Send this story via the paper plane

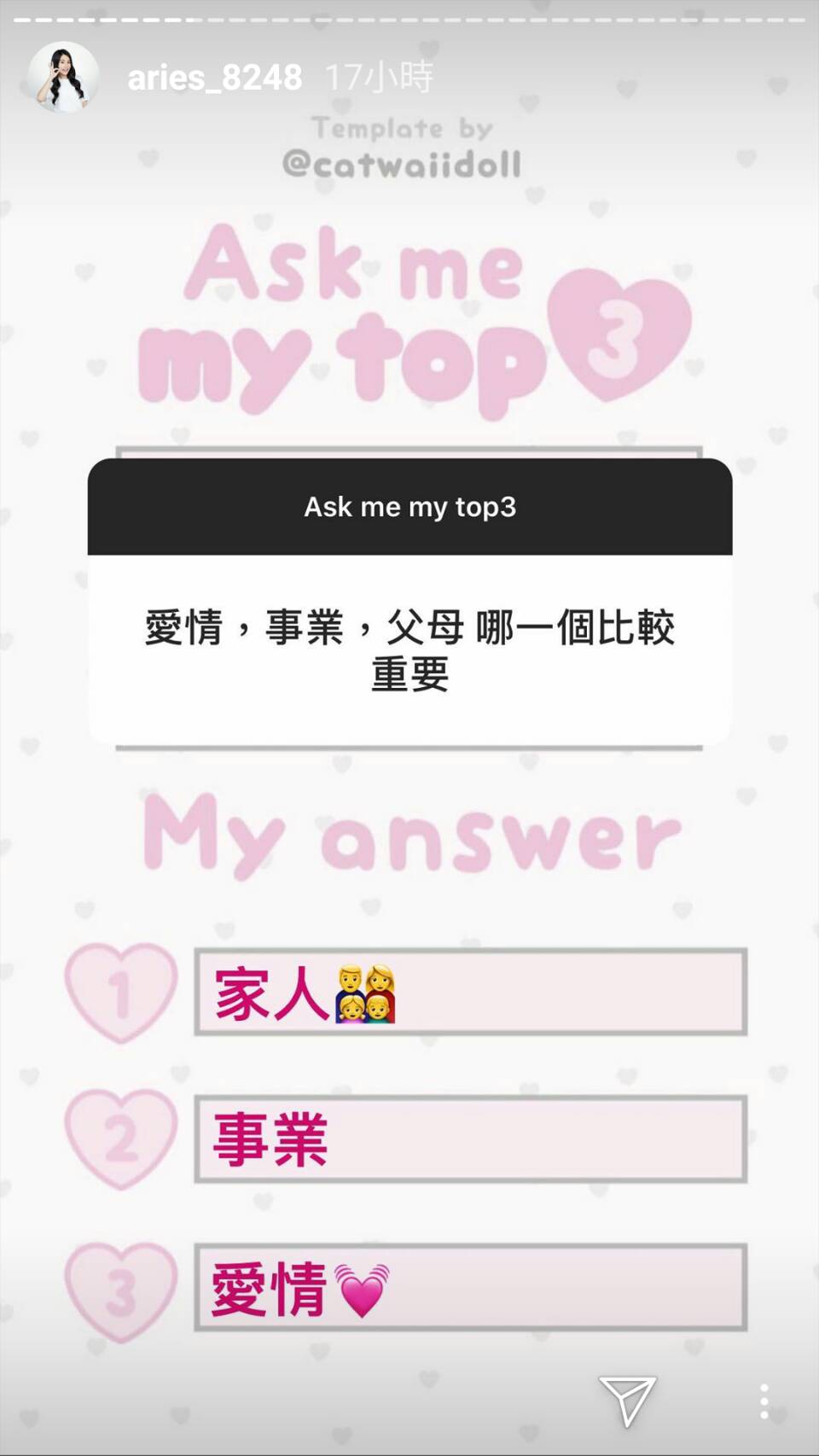click(x=627, y=1399)
